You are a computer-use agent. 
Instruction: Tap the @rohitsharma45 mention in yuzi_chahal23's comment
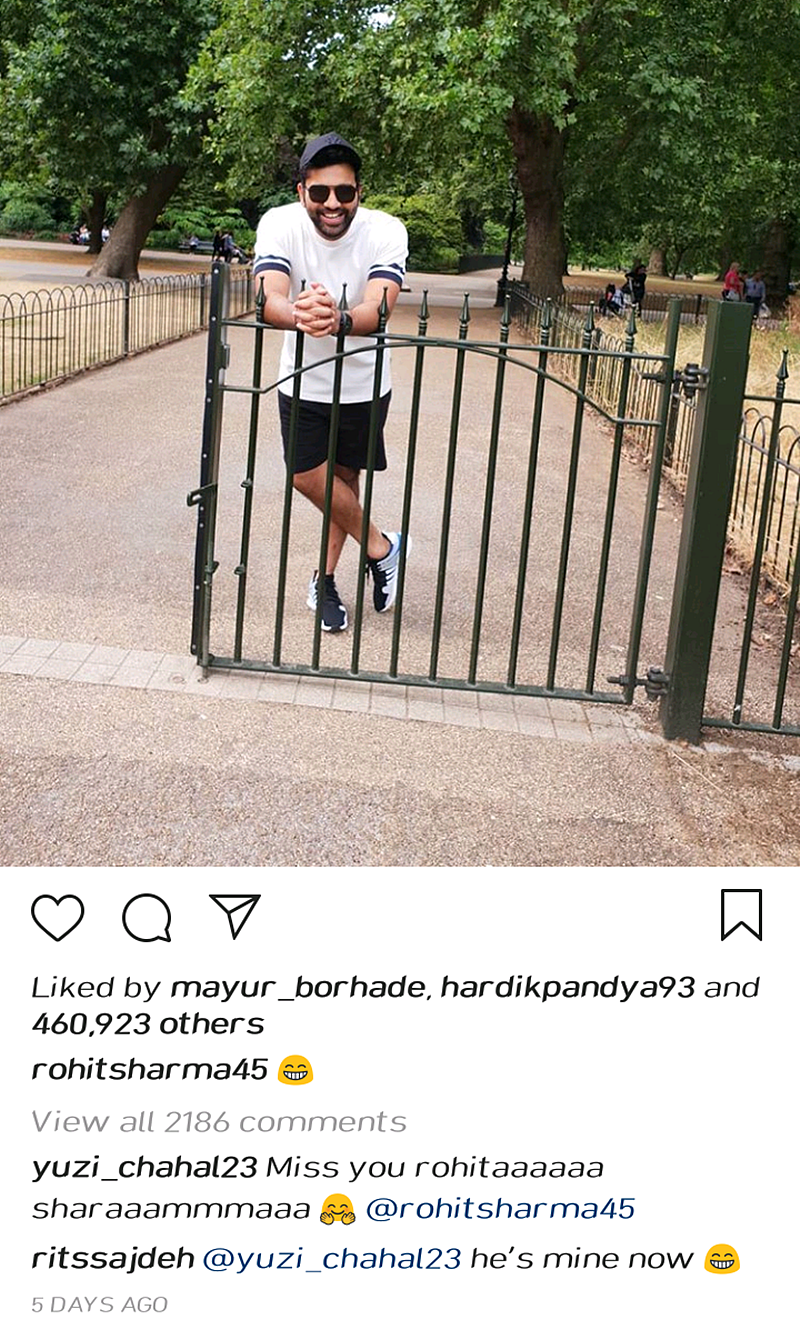(x=500, y=1209)
